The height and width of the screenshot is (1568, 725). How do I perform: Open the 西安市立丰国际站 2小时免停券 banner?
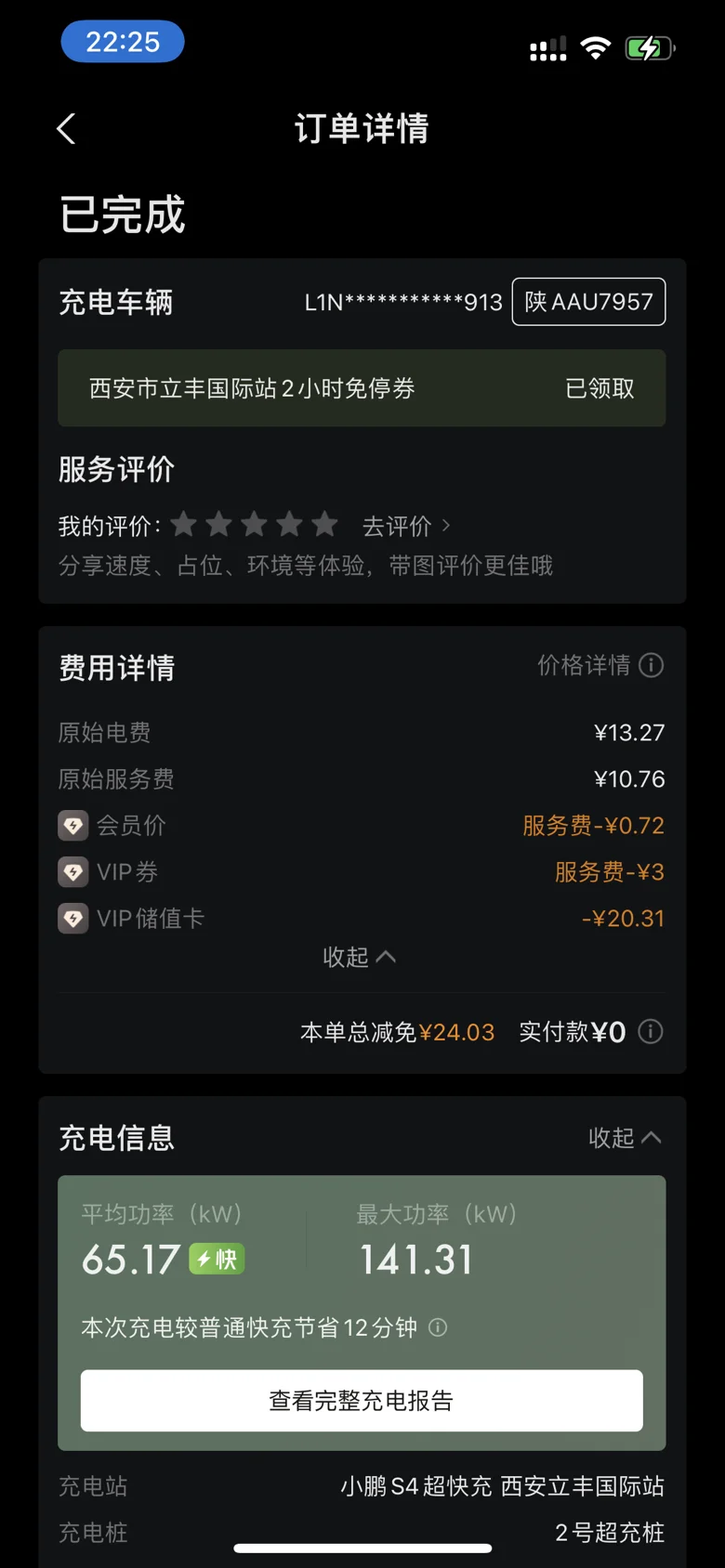click(362, 388)
